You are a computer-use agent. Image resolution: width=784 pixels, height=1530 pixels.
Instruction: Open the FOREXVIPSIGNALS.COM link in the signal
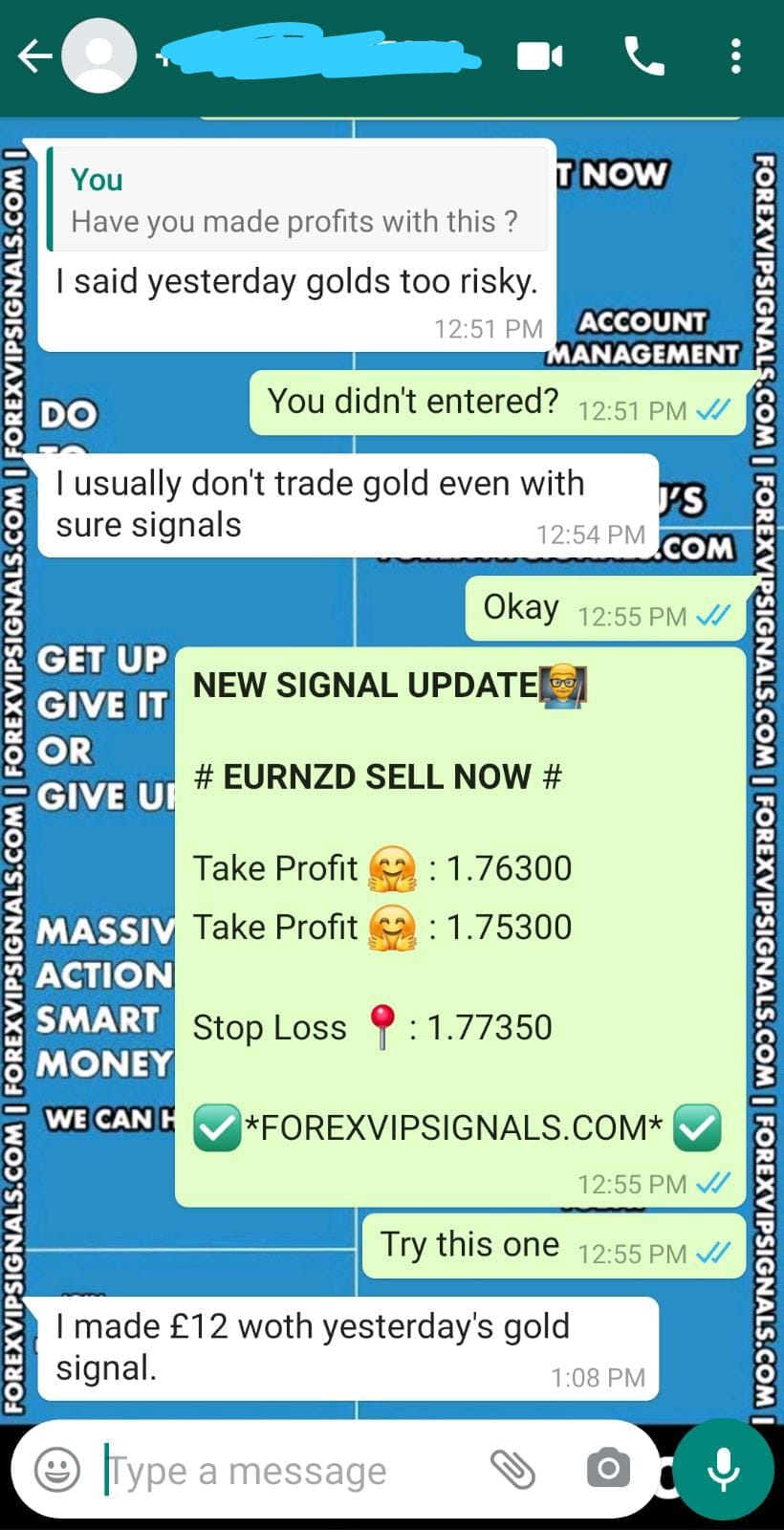(x=453, y=1128)
